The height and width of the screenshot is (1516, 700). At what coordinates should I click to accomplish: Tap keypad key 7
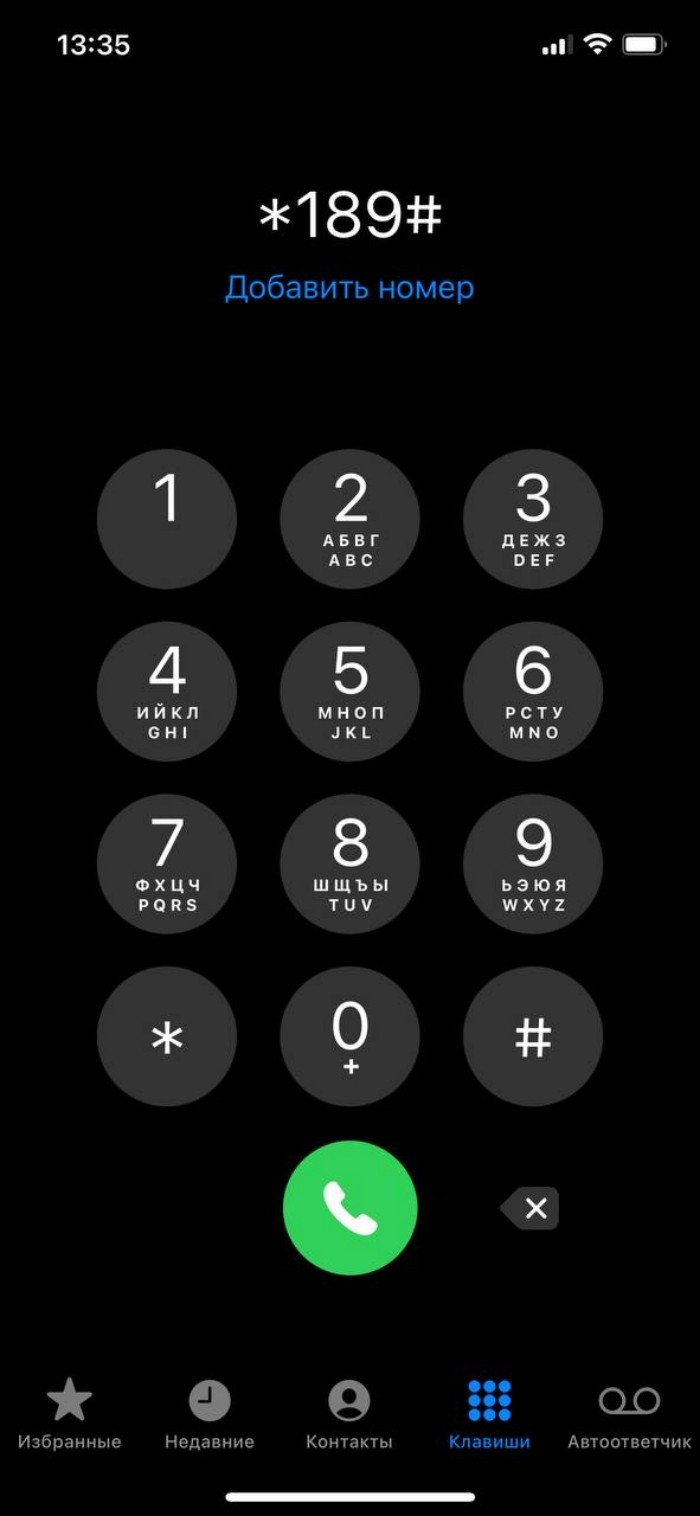point(167,864)
